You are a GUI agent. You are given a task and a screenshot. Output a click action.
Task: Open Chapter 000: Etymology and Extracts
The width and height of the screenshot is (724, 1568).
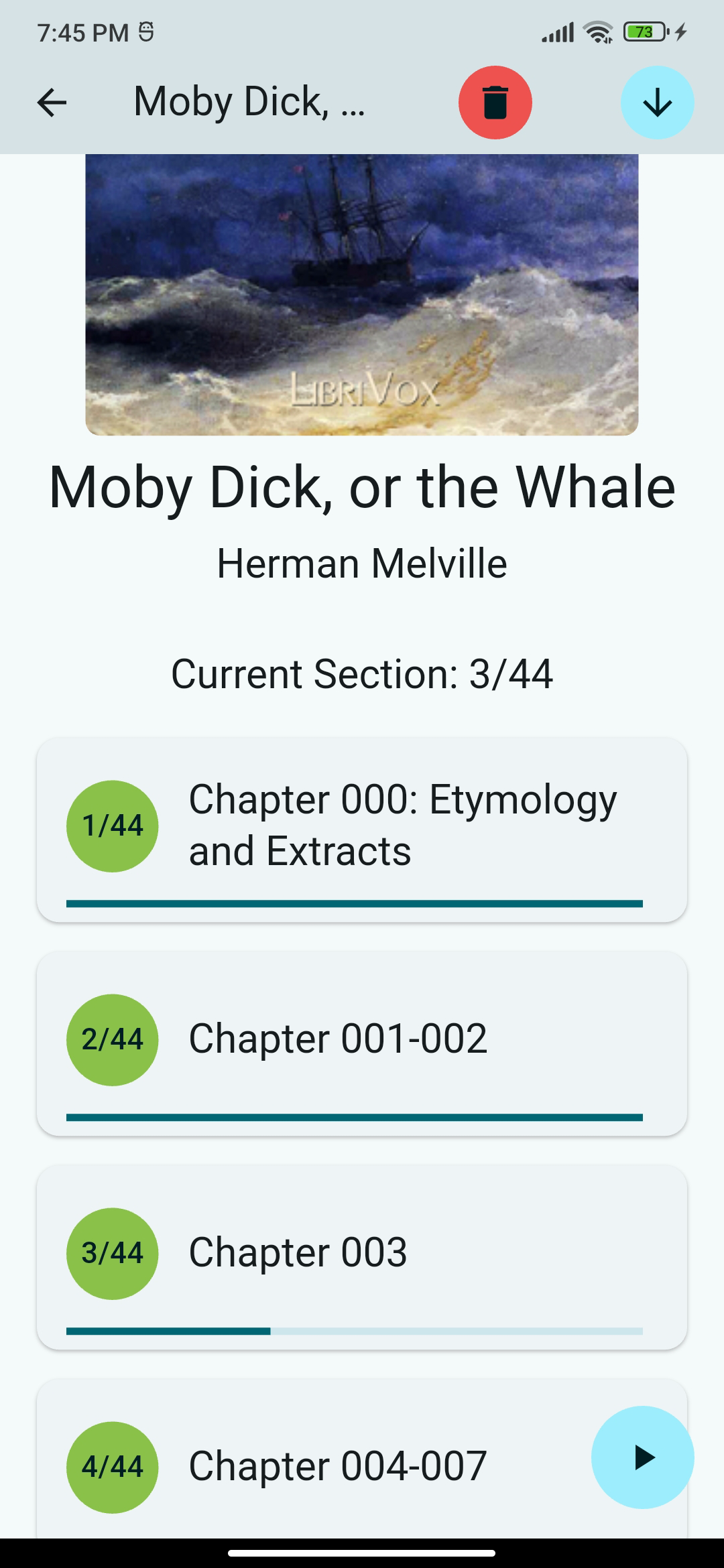362,830
